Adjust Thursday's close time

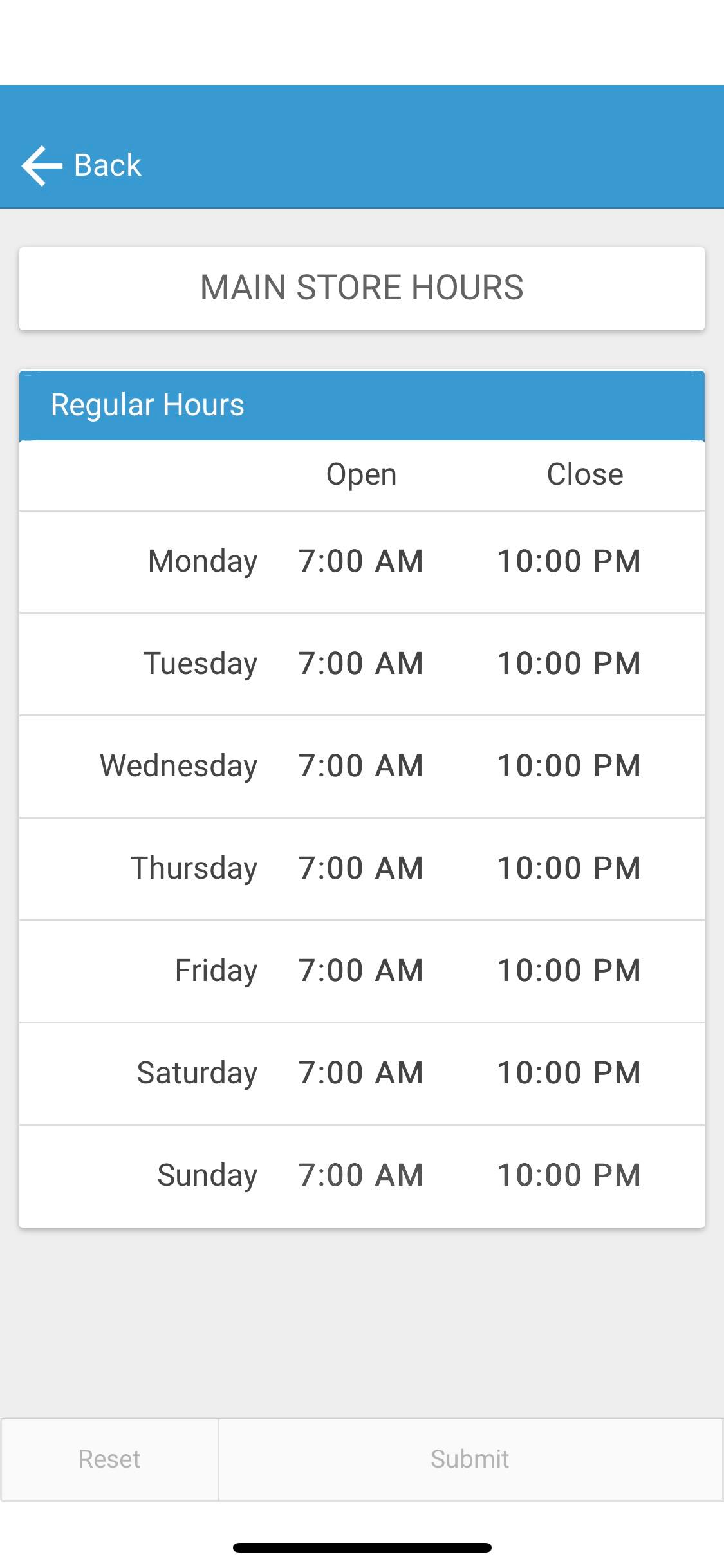pos(569,868)
